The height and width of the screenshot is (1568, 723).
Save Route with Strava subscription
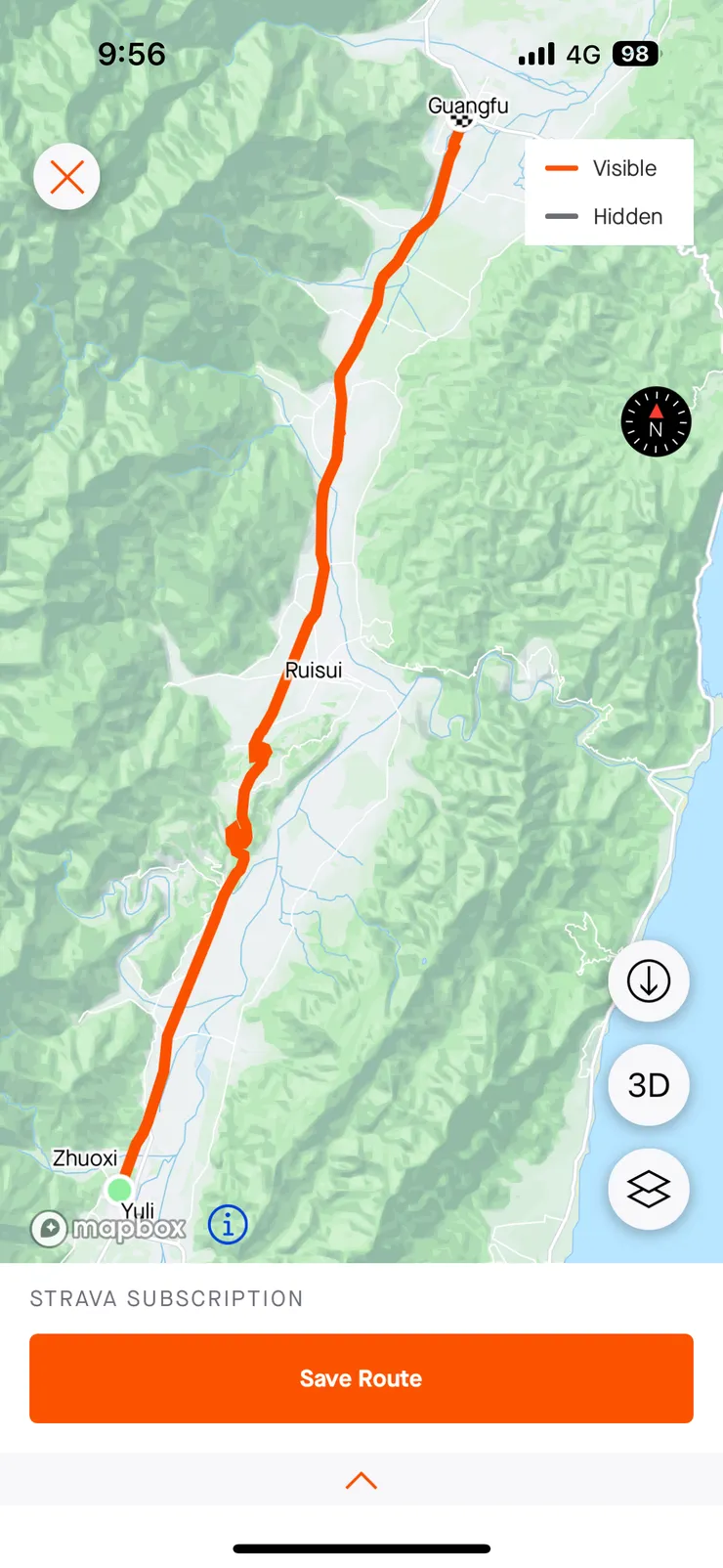pyautogui.click(x=361, y=1378)
